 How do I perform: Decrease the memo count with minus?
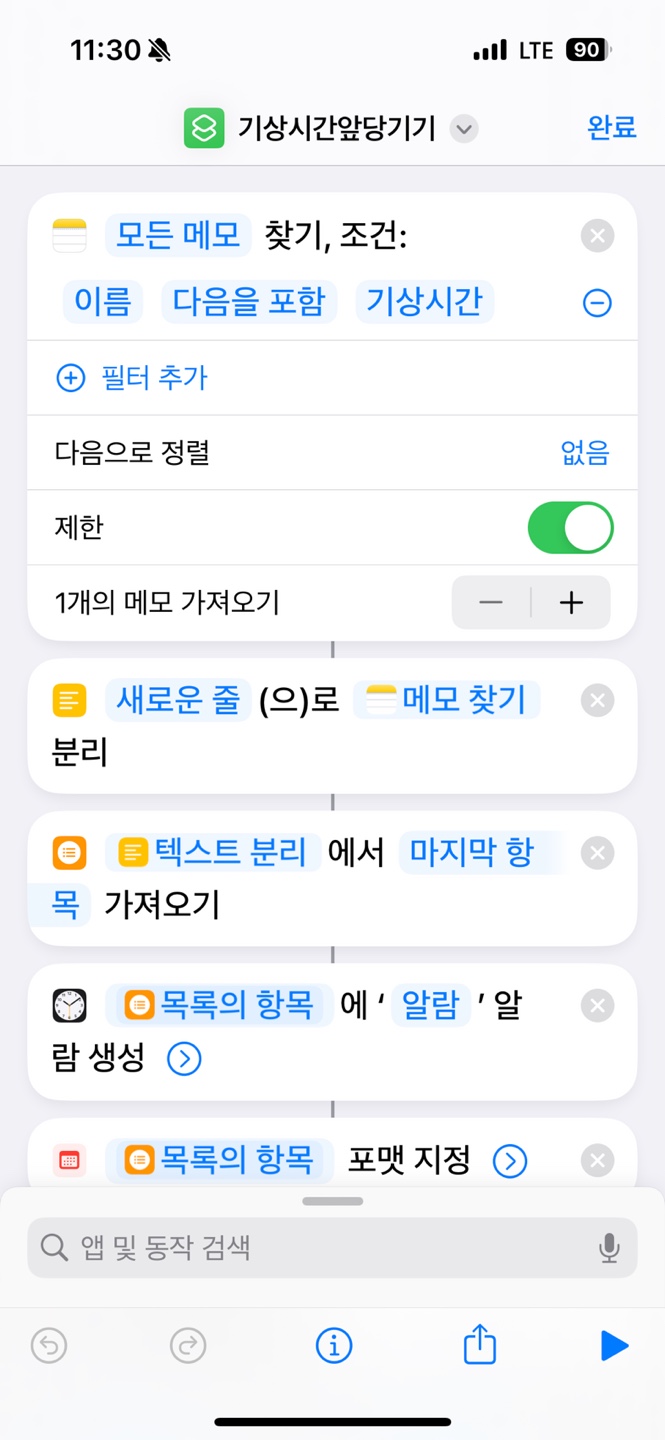click(x=491, y=603)
